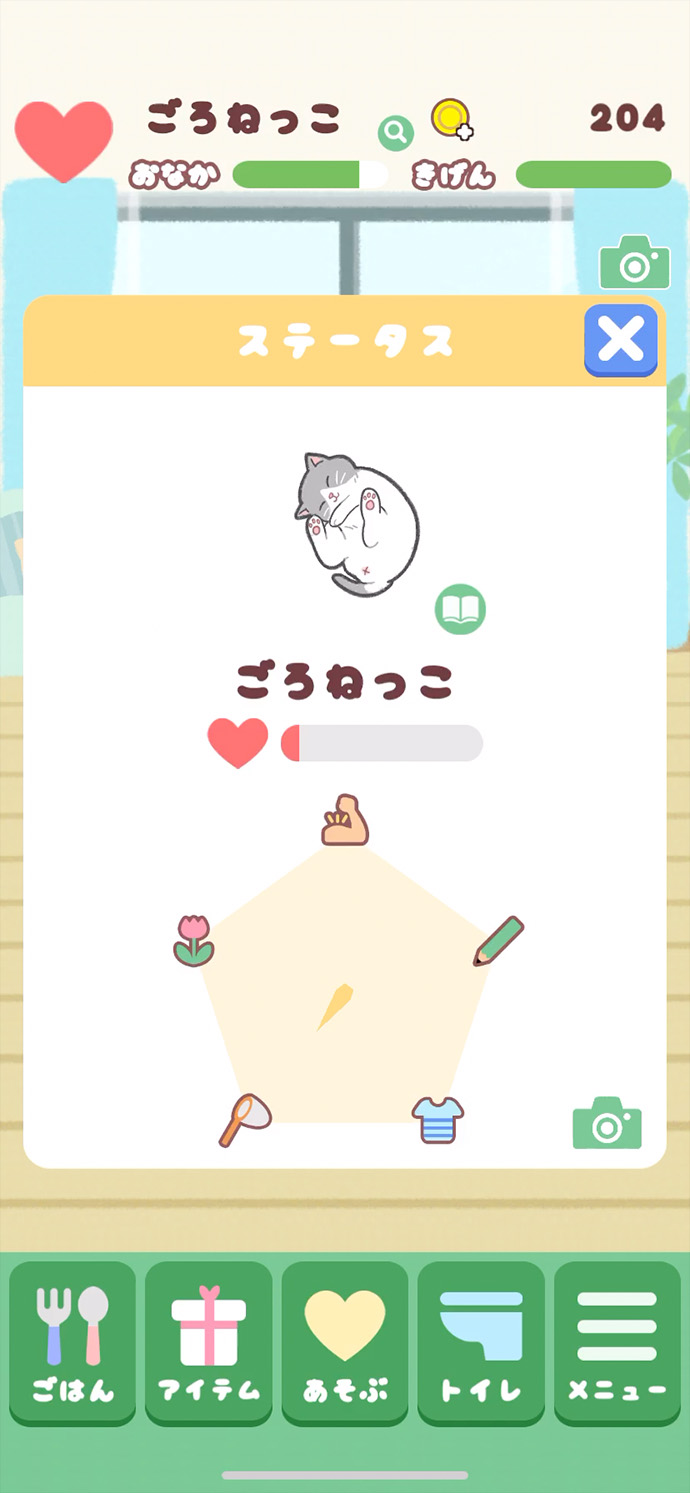690x1493 pixels.
Task: Add coins with the coin plus icon
Action: 452,120
